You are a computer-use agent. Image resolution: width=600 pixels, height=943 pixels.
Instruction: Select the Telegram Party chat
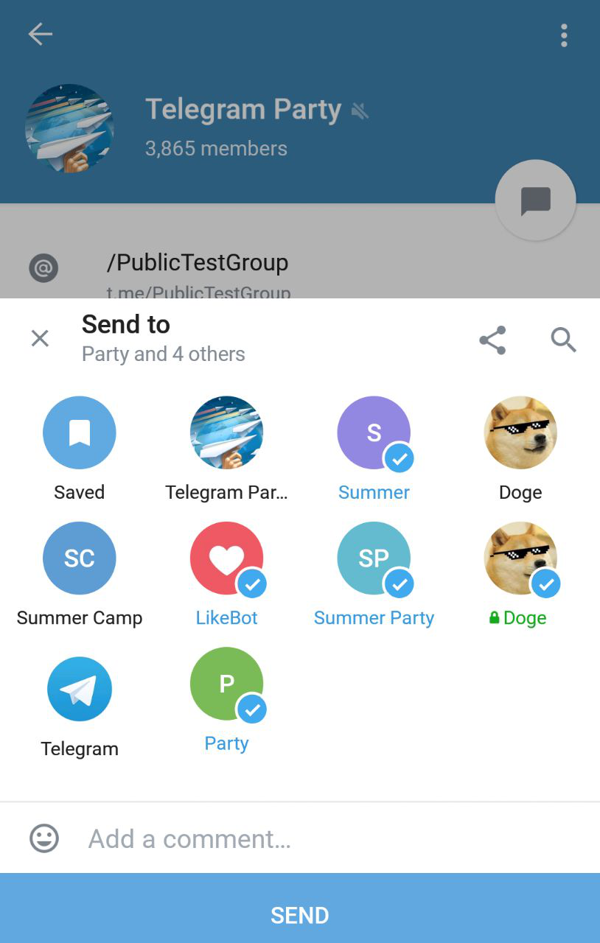(226, 433)
